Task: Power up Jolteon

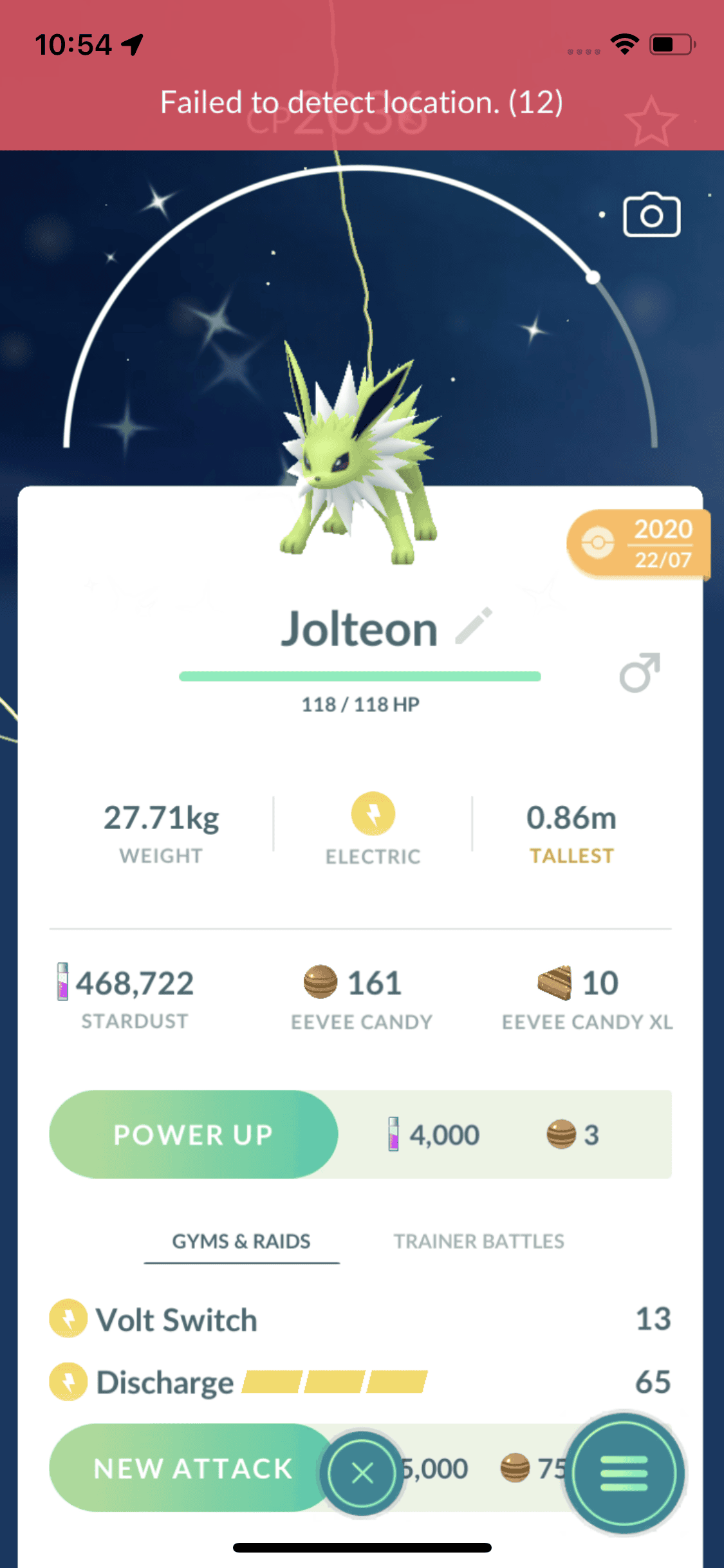Action: coord(194,1134)
